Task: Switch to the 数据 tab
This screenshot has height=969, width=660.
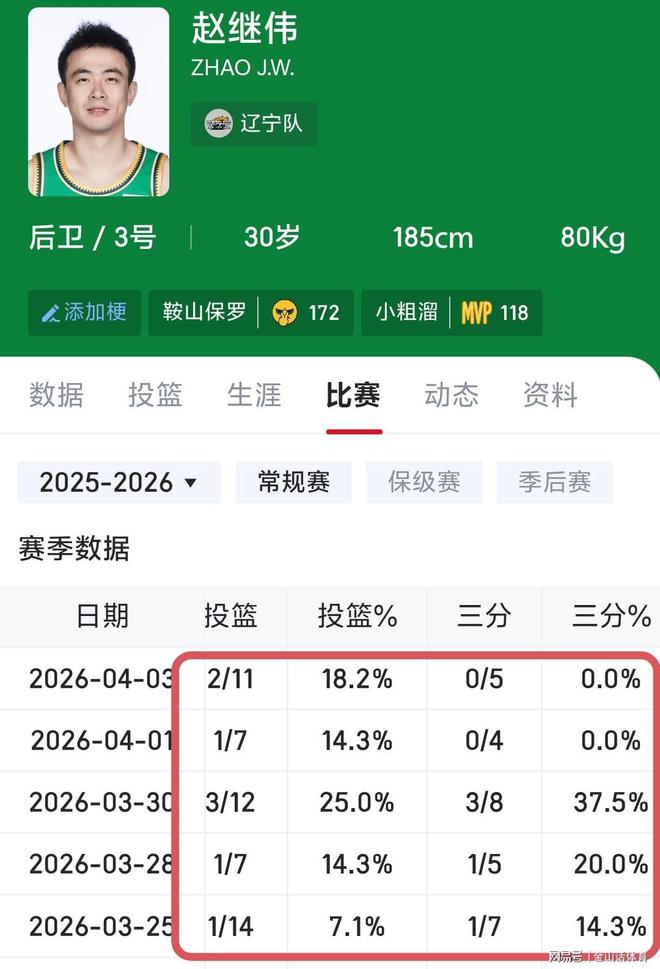Action: click(x=56, y=395)
